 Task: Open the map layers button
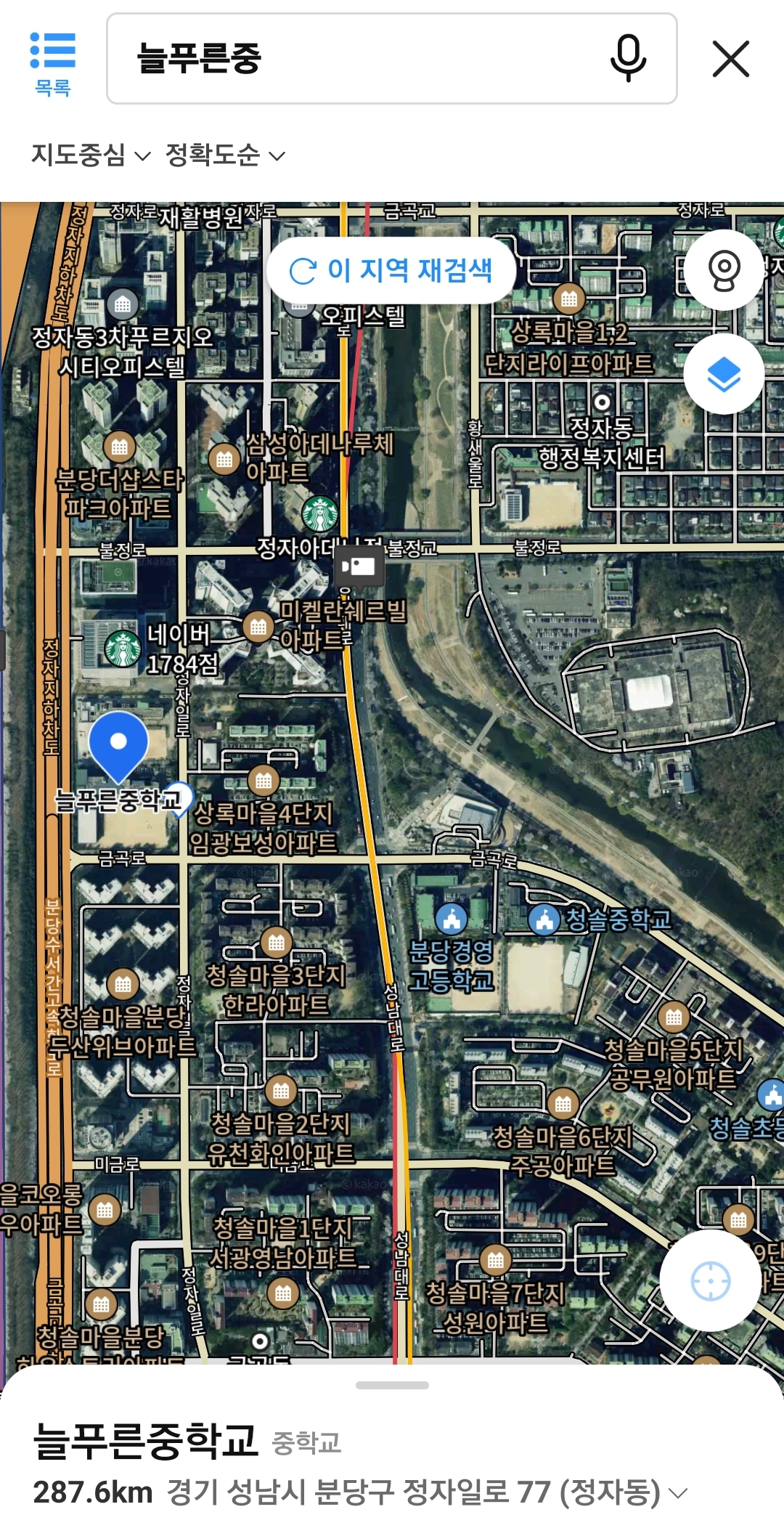click(724, 374)
